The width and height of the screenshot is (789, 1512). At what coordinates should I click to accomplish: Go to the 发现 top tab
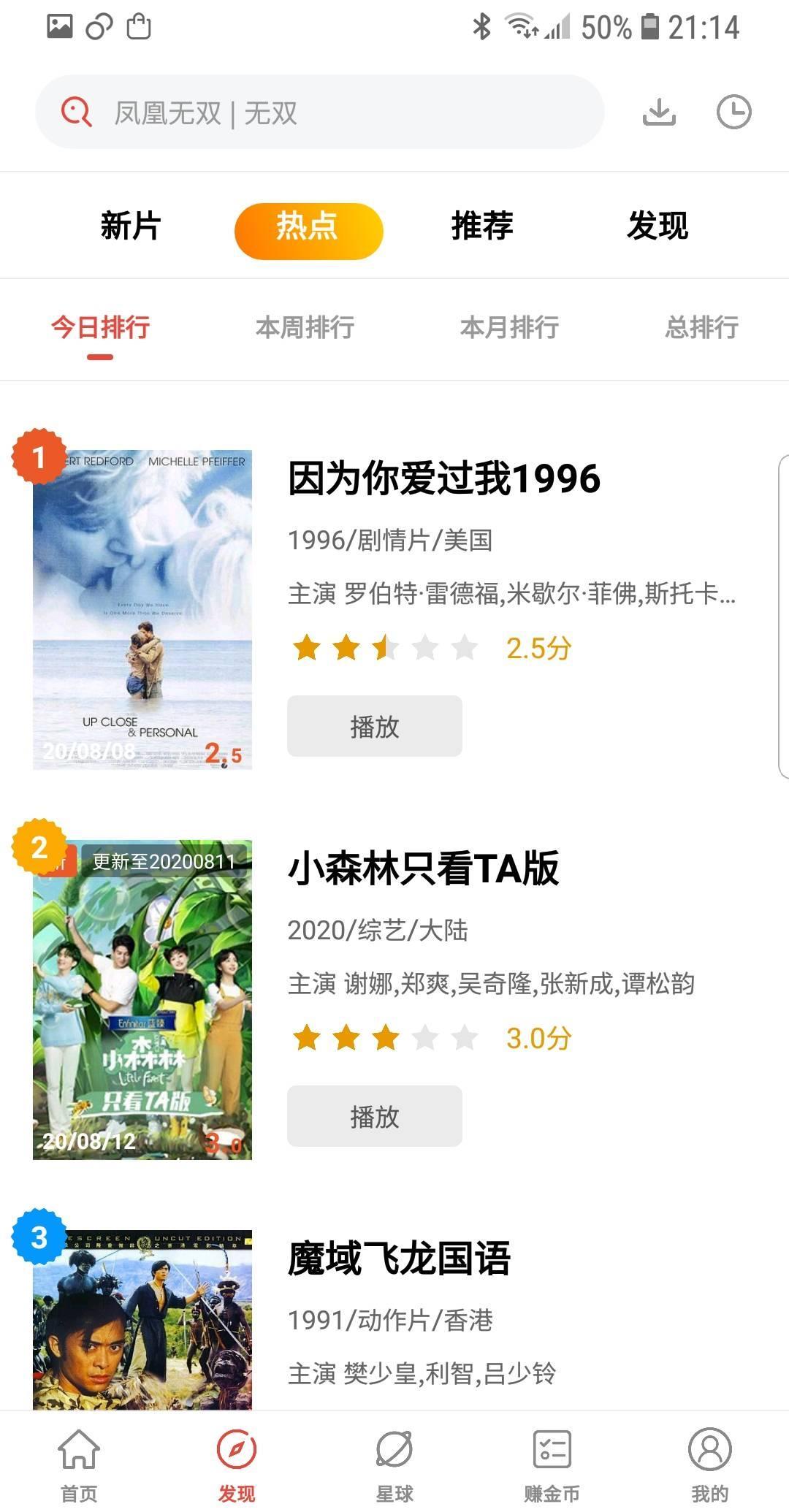tap(657, 226)
